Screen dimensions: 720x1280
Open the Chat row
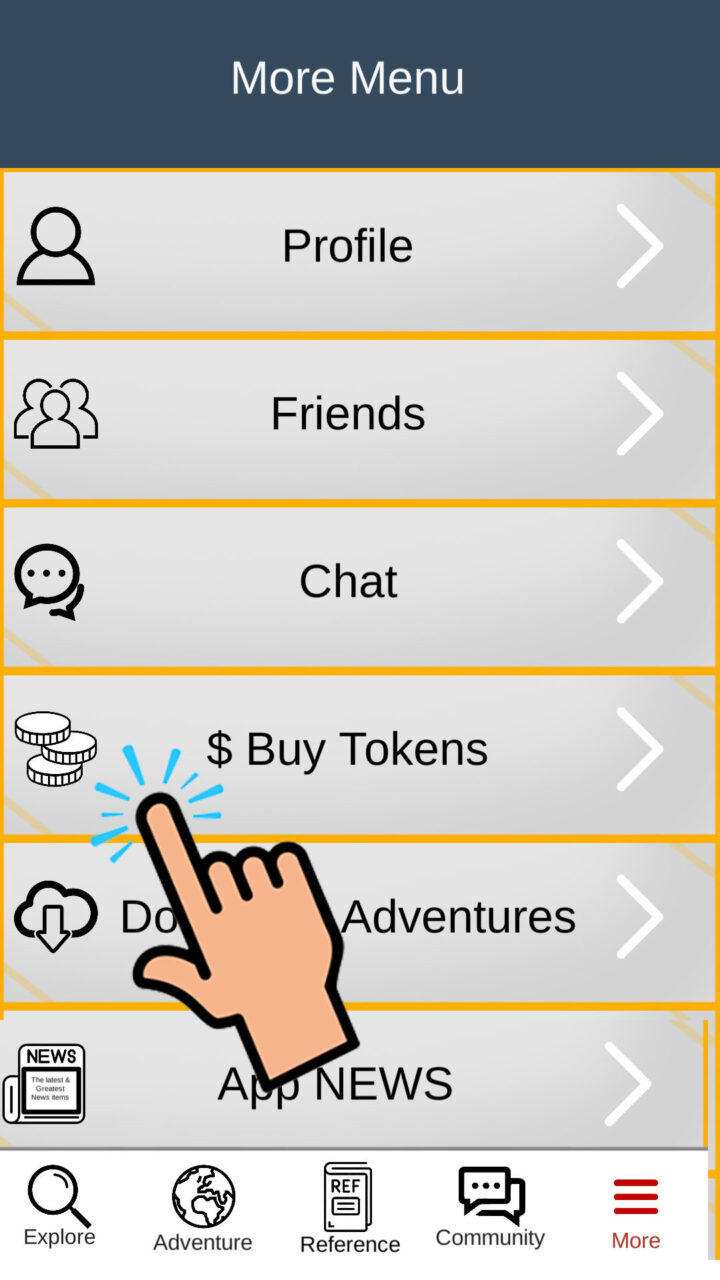(x=360, y=583)
